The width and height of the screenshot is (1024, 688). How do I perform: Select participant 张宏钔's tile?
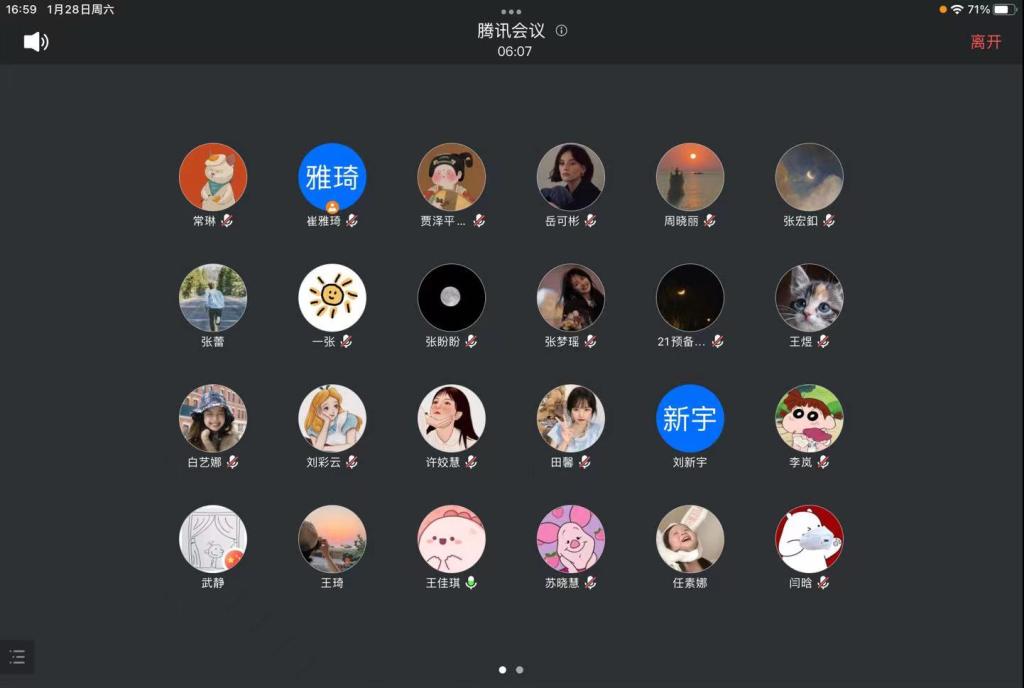coord(809,177)
